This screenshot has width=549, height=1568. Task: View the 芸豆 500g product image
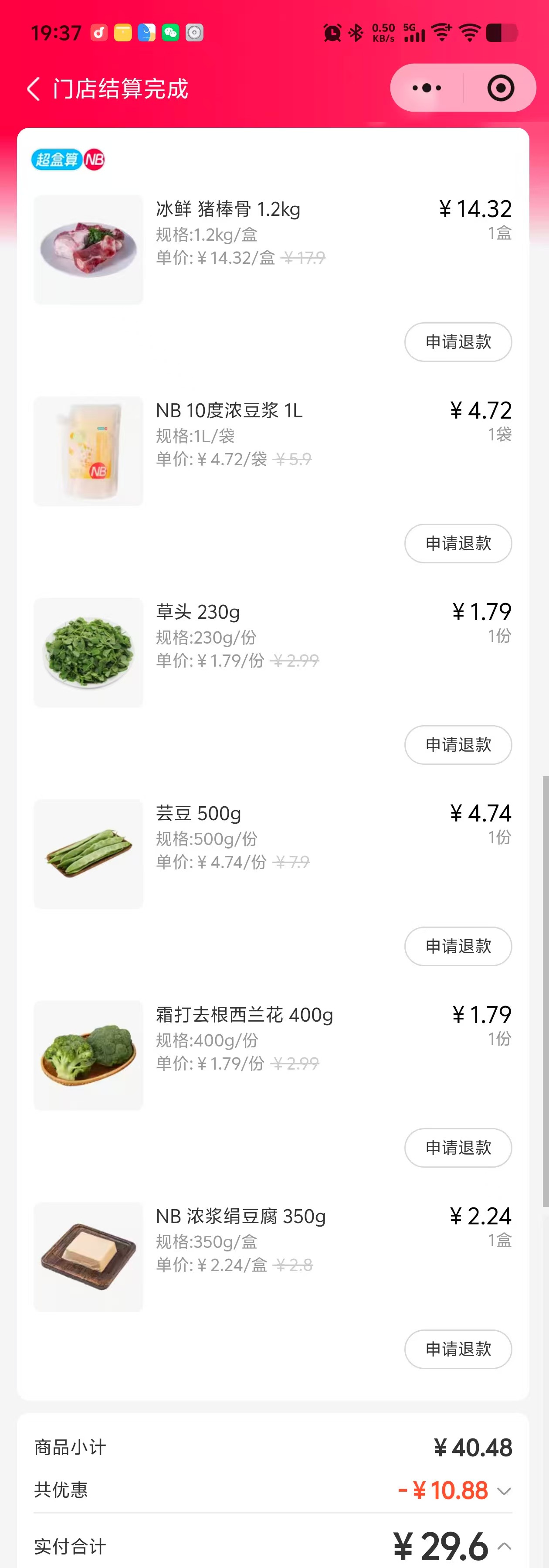coord(89,854)
